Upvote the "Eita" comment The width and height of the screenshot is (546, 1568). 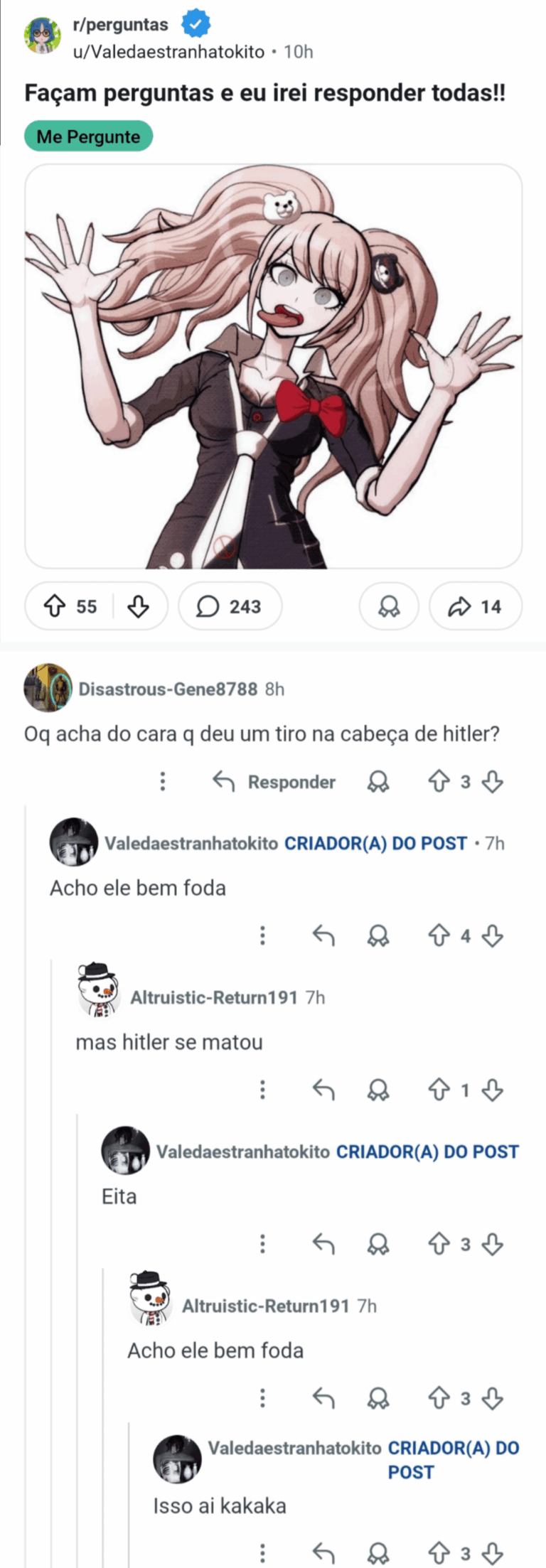pos(438,1244)
